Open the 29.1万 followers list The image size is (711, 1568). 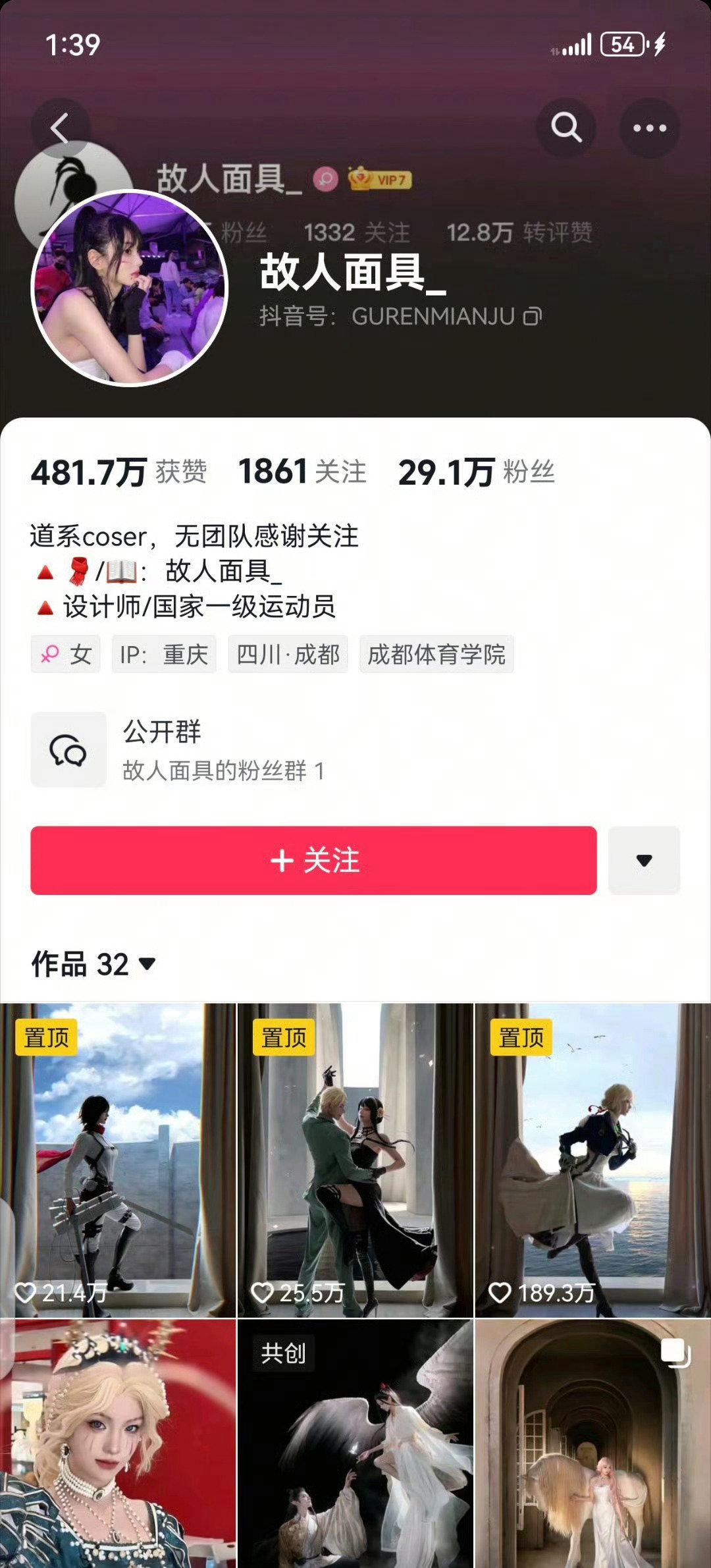(476, 472)
